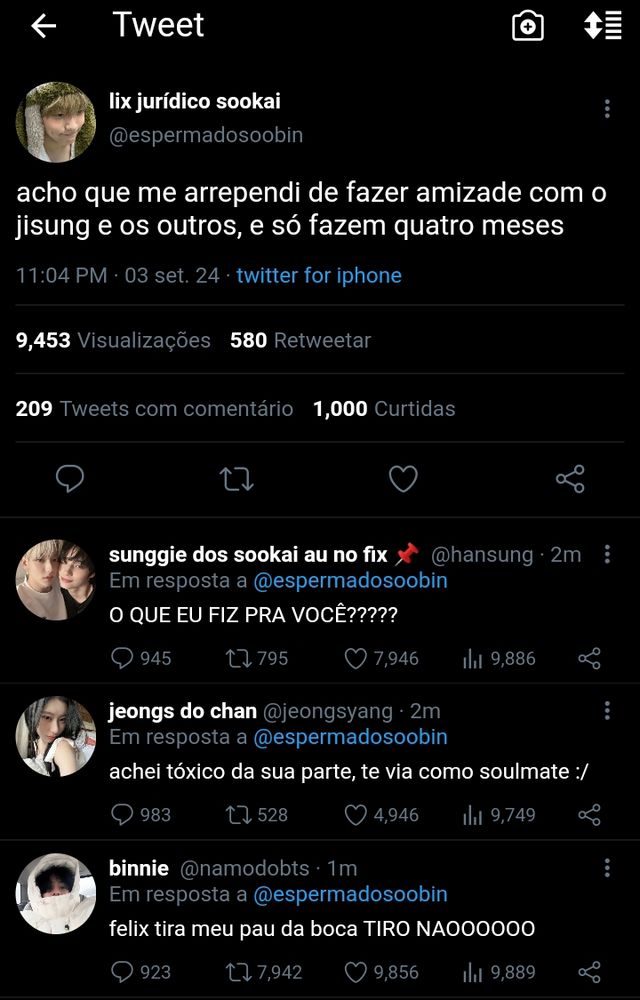Like the reply from @hansung
Screen dimensions: 640x1000
[381, 658]
